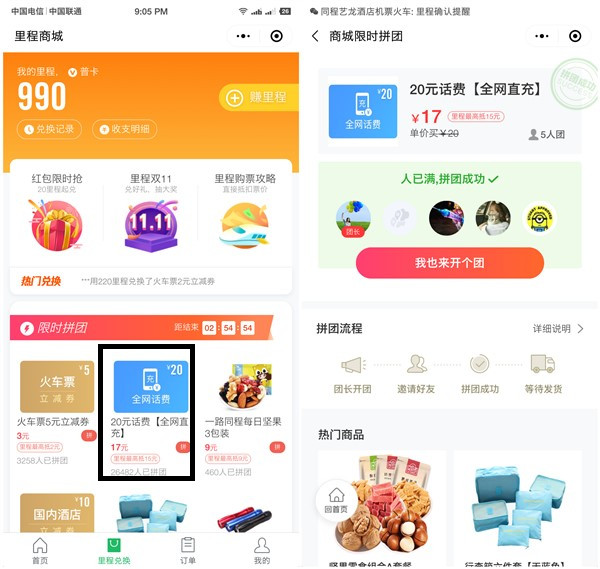
Task: Open 兑换记录
Action: tap(49, 129)
